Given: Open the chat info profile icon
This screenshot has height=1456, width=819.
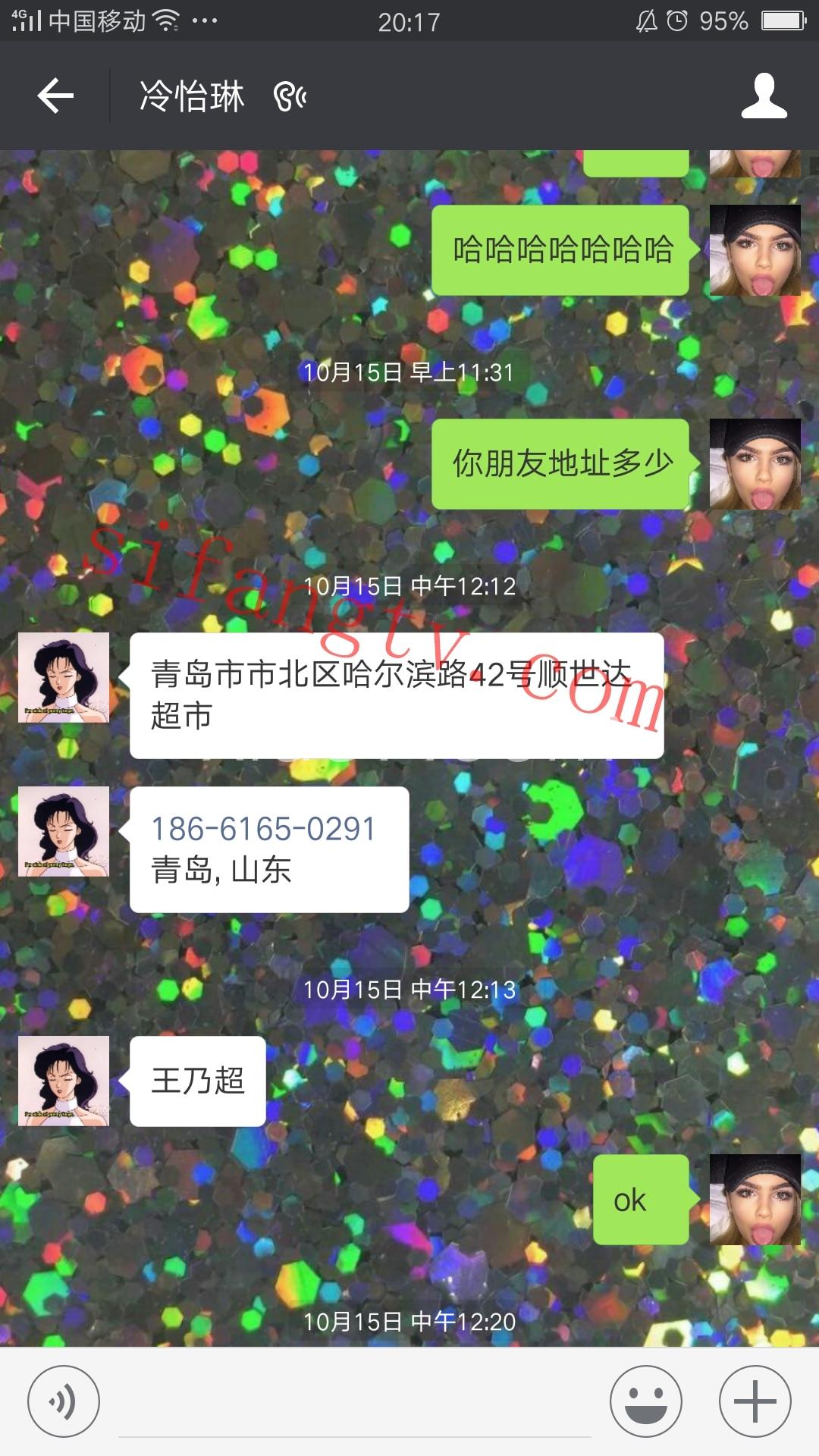Looking at the screenshot, I should click(764, 96).
